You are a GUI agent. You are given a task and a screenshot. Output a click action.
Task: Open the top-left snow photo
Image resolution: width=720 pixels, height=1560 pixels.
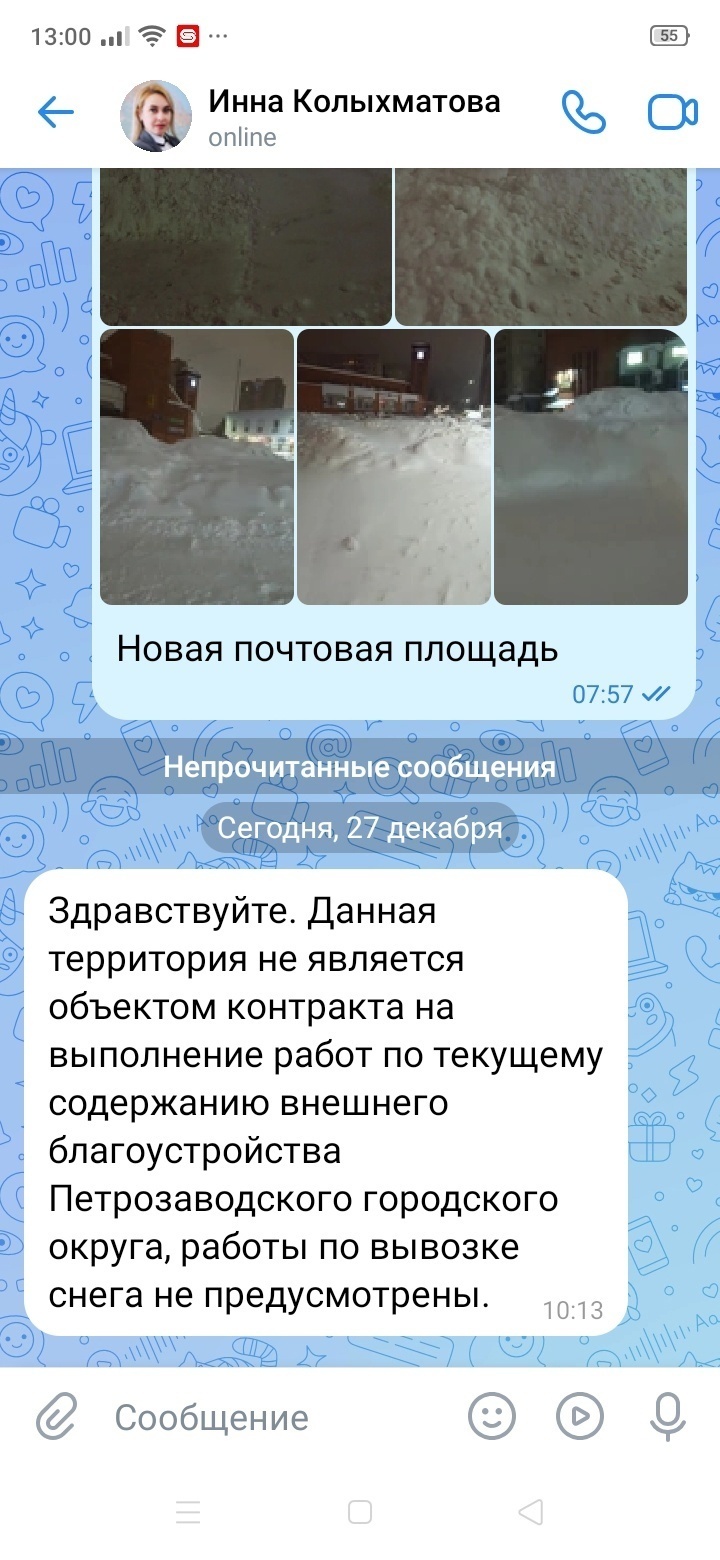246,246
